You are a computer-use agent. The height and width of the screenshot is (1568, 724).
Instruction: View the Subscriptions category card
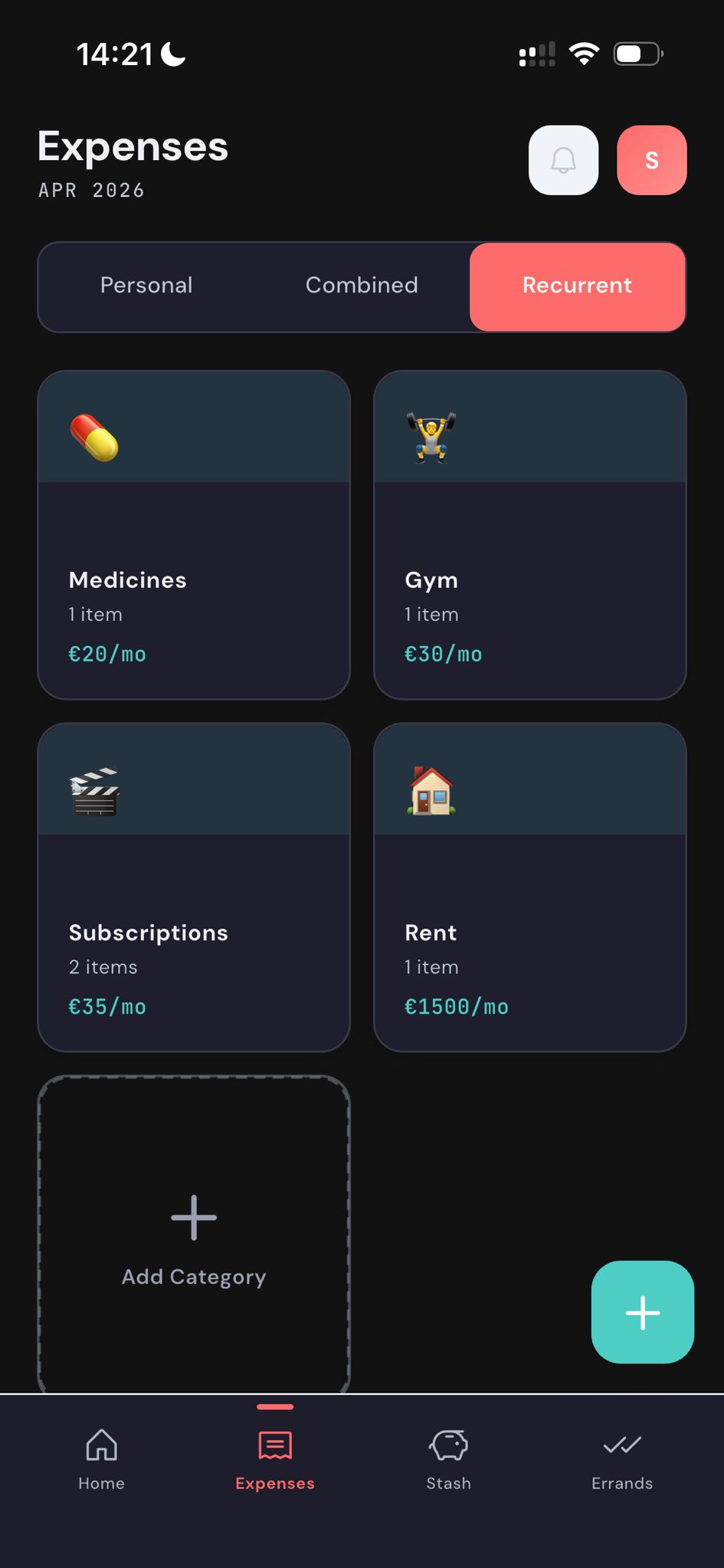pyautogui.click(x=194, y=887)
